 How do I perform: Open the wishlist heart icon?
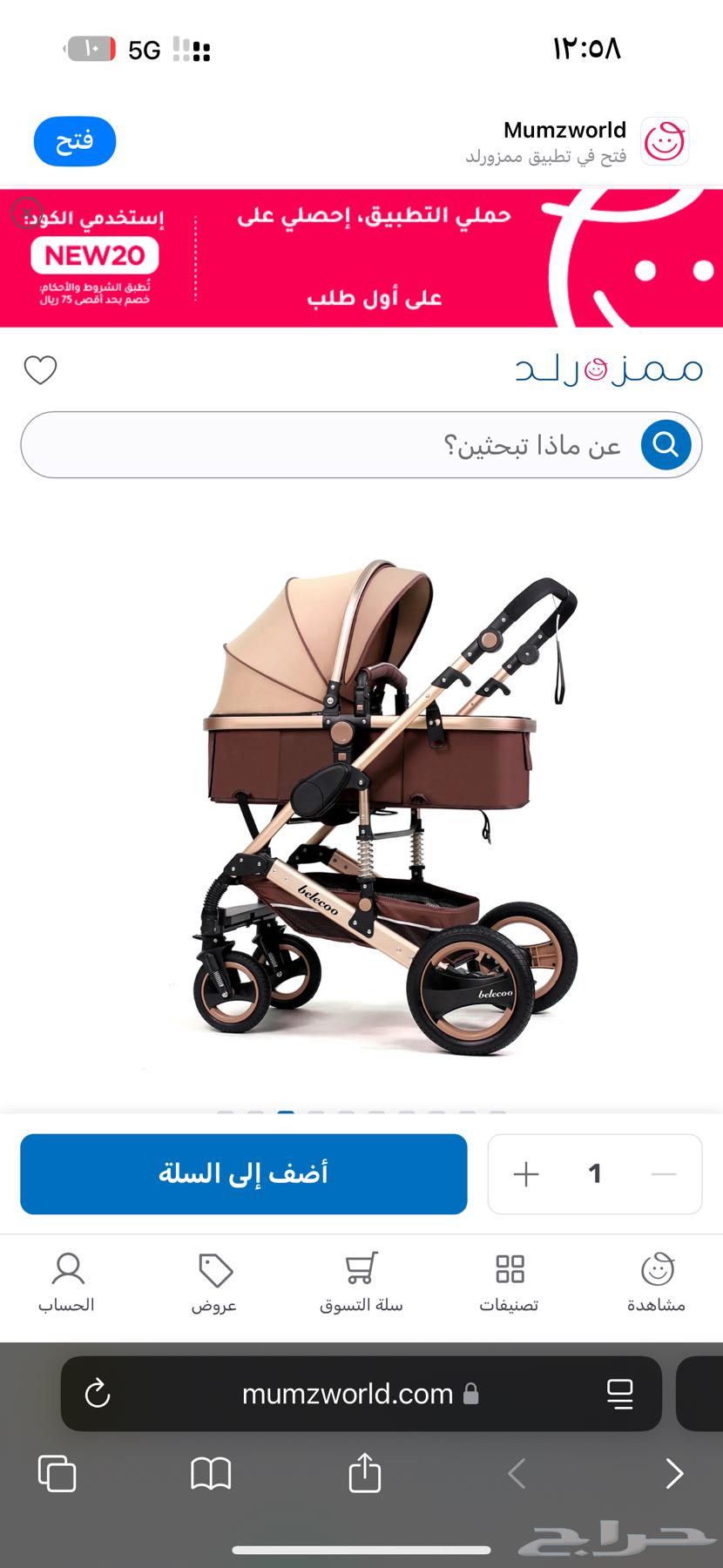tap(40, 370)
